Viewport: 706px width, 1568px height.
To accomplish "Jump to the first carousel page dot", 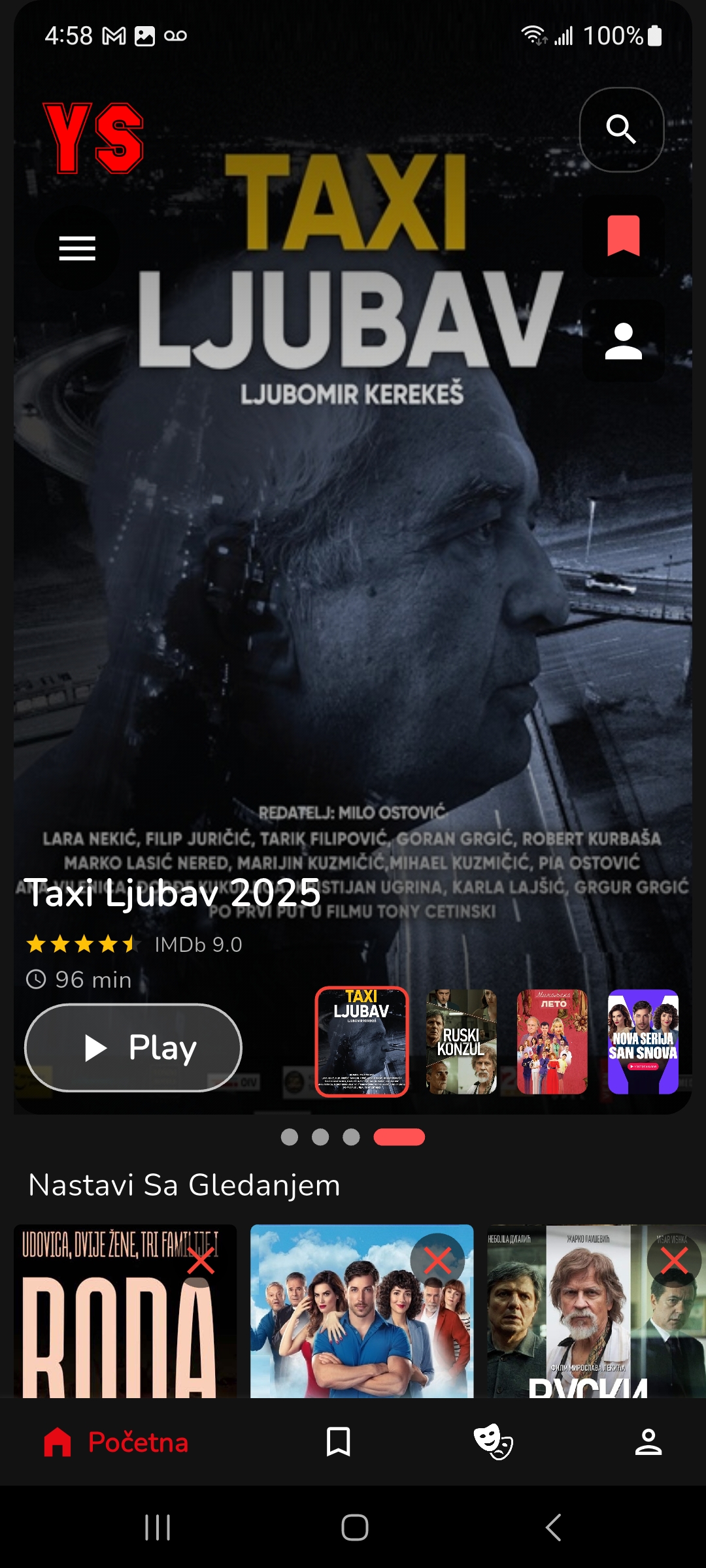I will pyautogui.click(x=289, y=1137).
